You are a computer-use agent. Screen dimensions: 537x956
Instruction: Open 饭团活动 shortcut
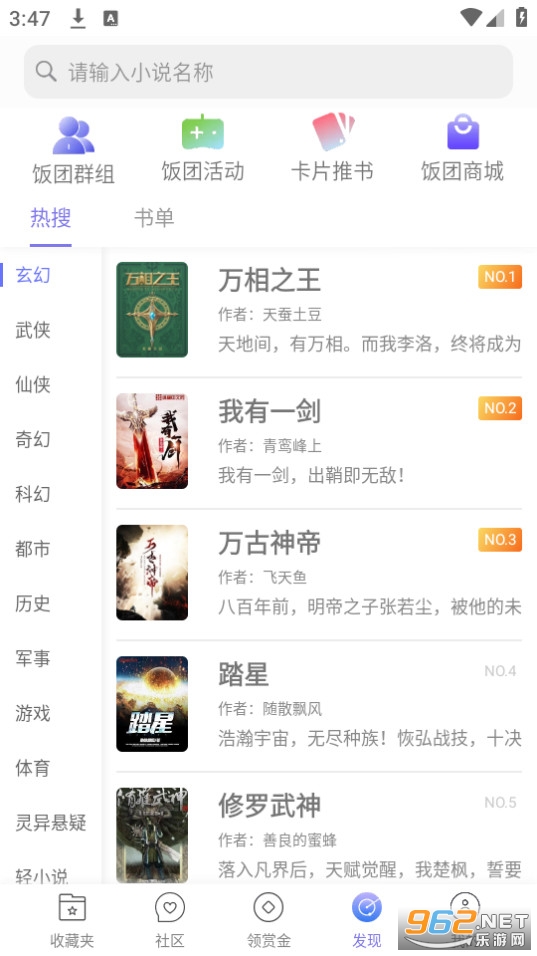click(203, 148)
